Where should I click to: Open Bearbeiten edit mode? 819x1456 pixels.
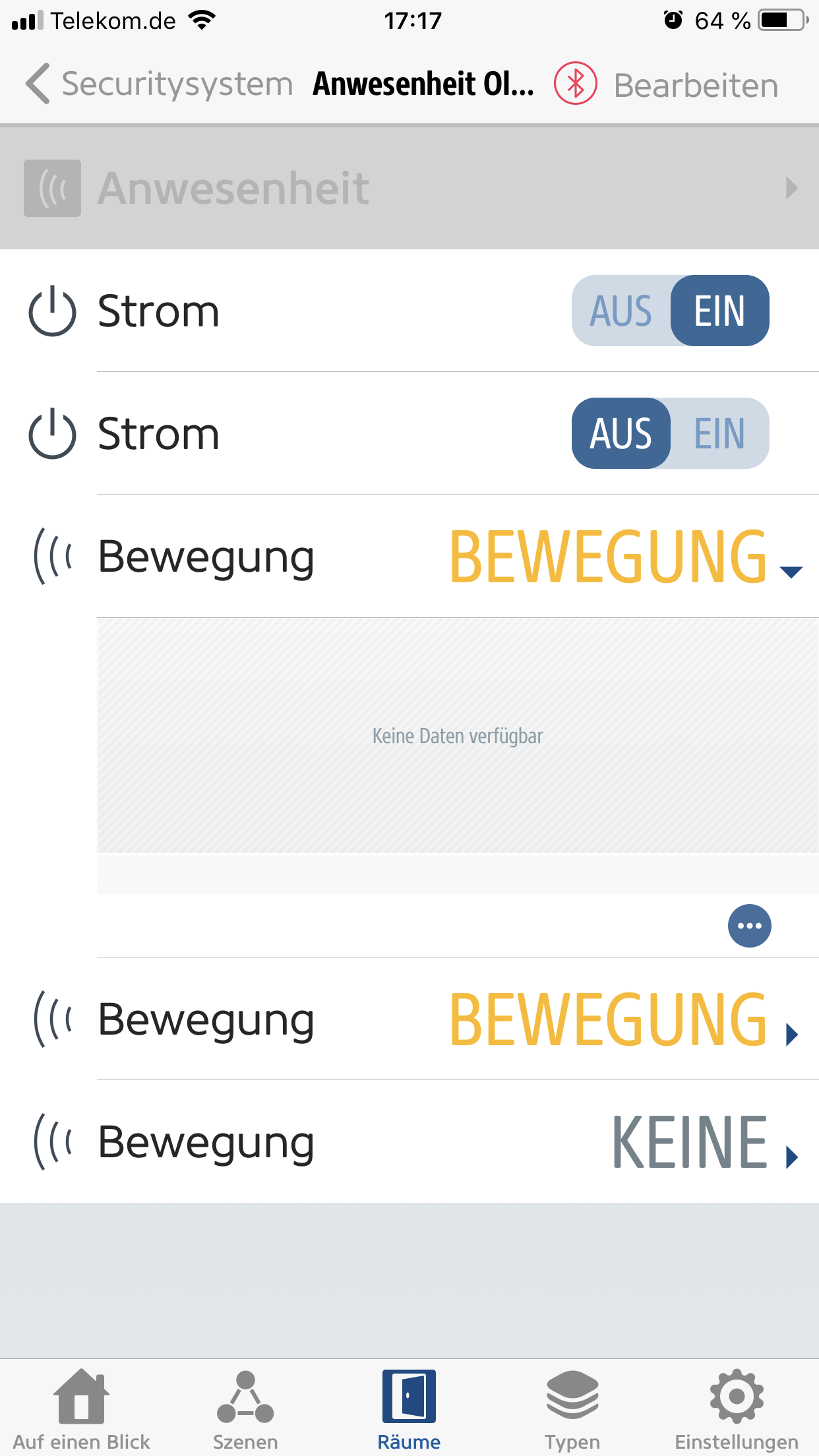coord(696,86)
